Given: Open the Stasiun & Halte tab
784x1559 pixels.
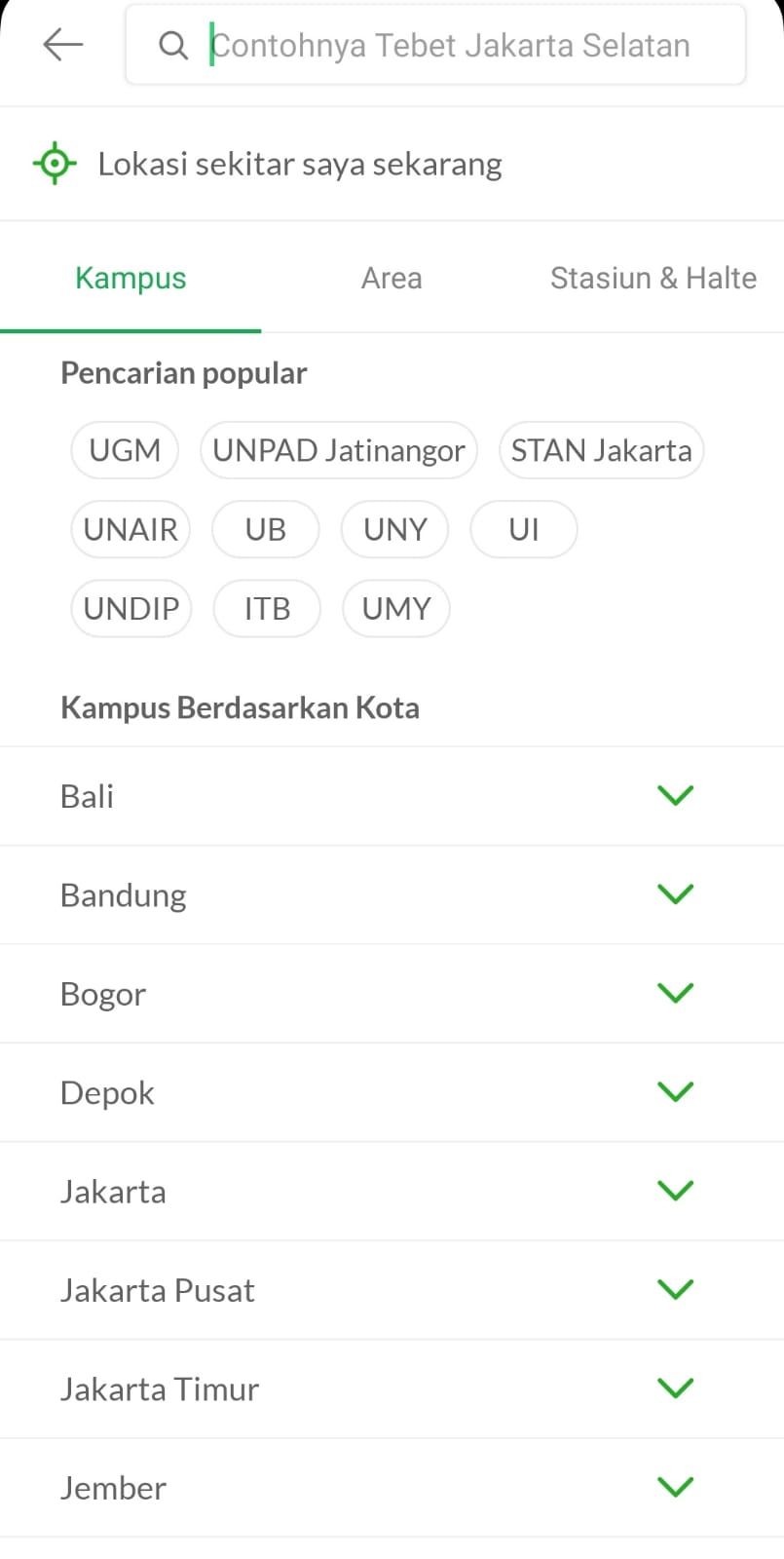Looking at the screenshot, I should (653, 278).
